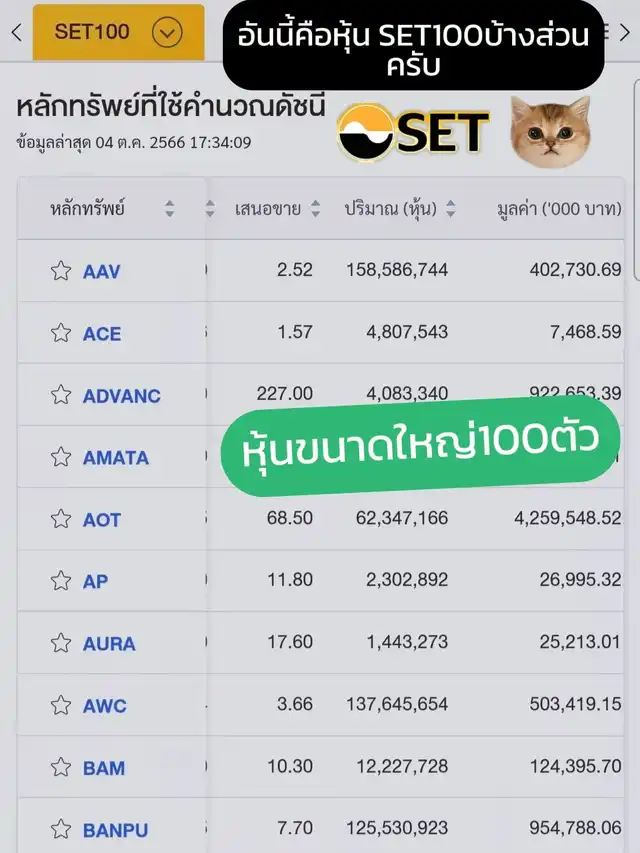This screenshot has width=640, height=853.
Task: Mark AURA as favorite
Action: click(x=61, y=642)
